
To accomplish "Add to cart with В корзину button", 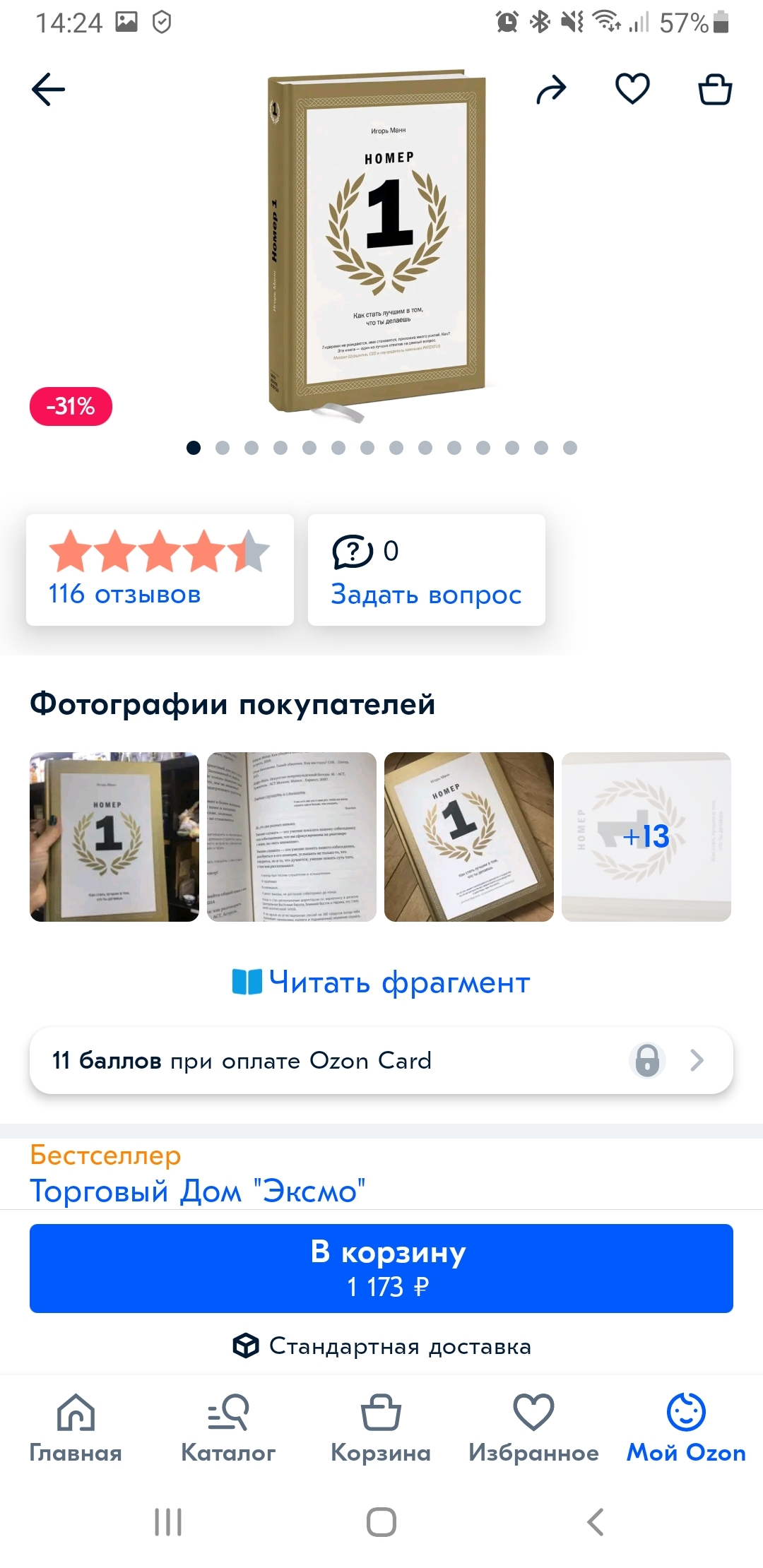I will (x=381, y=1269).
